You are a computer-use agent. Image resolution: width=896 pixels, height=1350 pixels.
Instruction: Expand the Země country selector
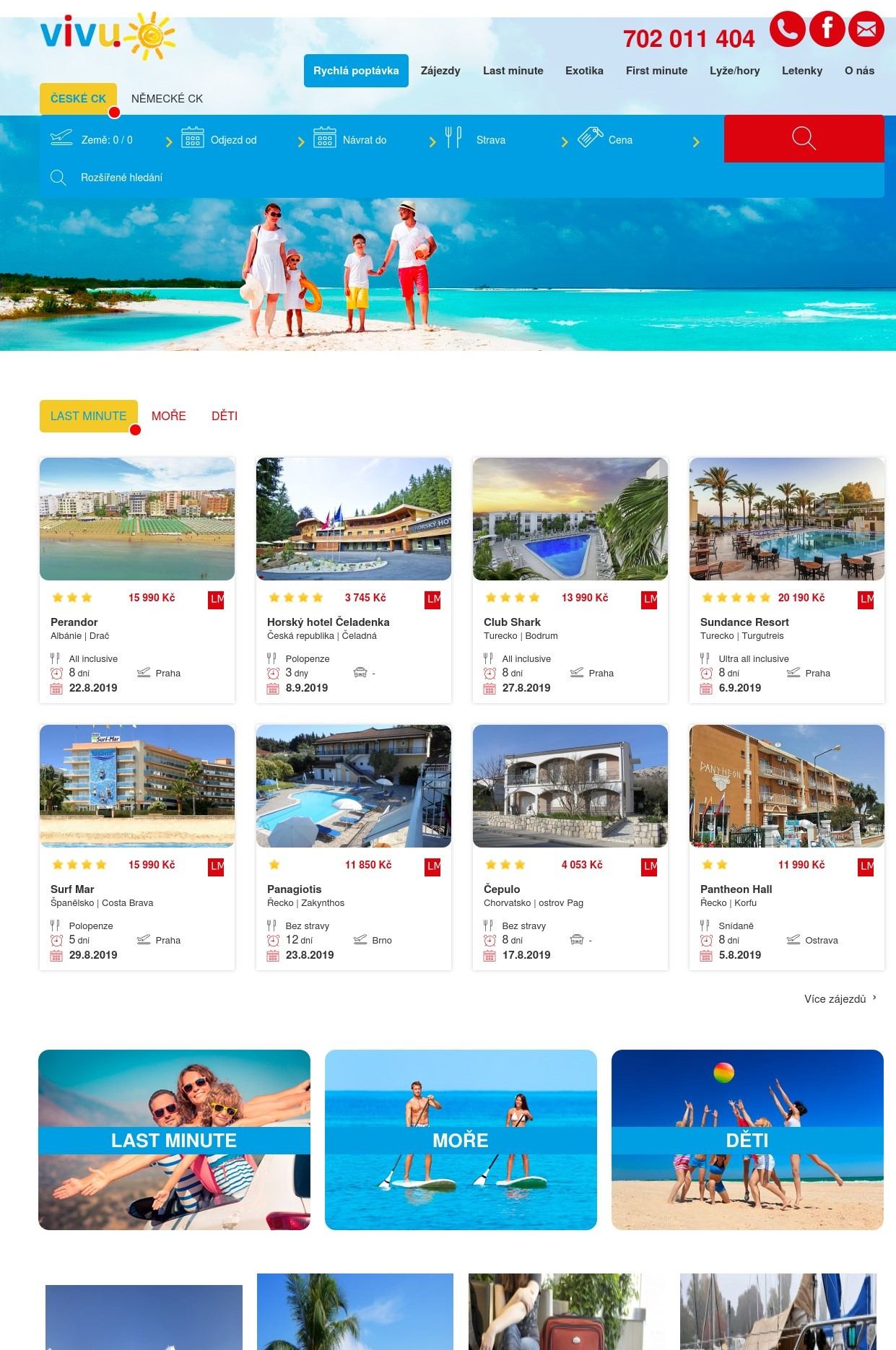(106, 140)
